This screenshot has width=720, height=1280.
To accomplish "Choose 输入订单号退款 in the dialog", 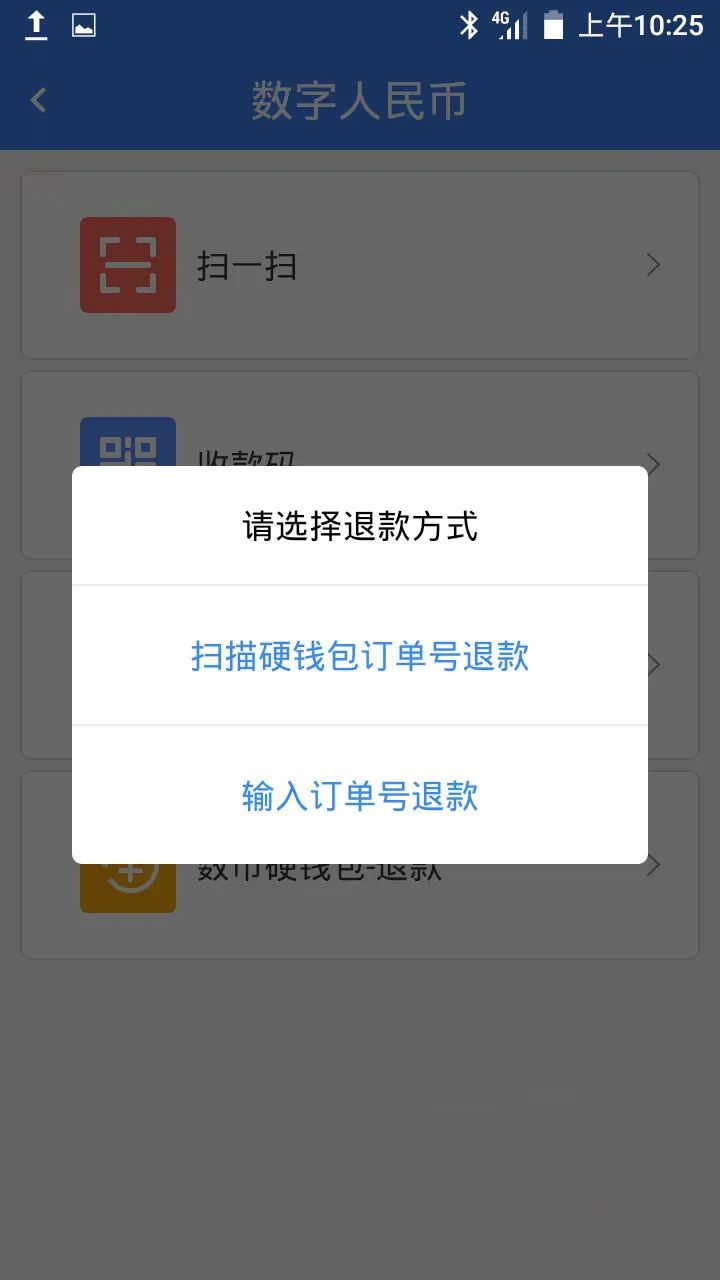I will coord(360,797).
